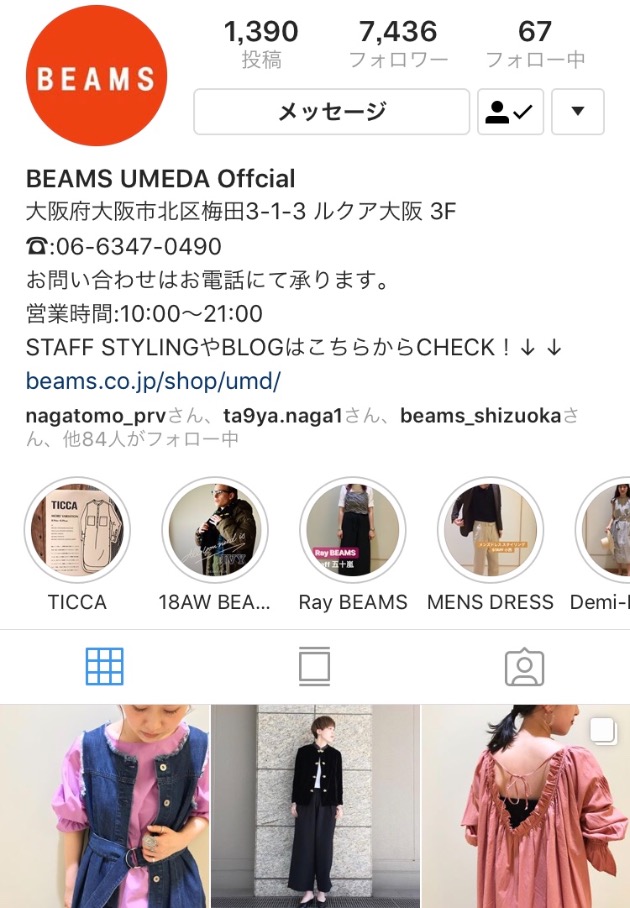Viewport: 630px width, 908px height.
Task: Expand suggested accounts dropdown arrow
Action: pos(577,112)
